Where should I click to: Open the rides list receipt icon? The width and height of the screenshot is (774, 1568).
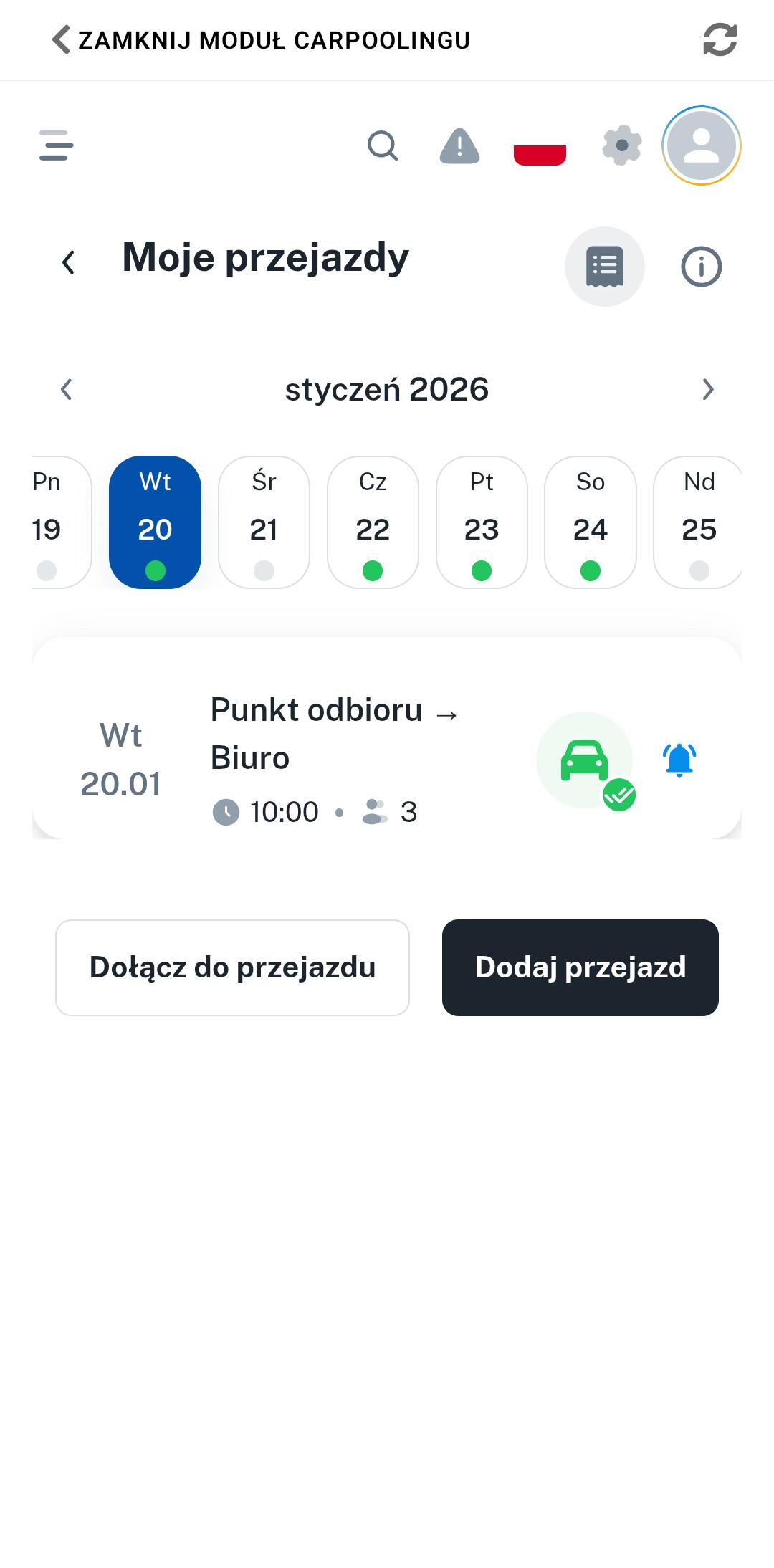605,266
